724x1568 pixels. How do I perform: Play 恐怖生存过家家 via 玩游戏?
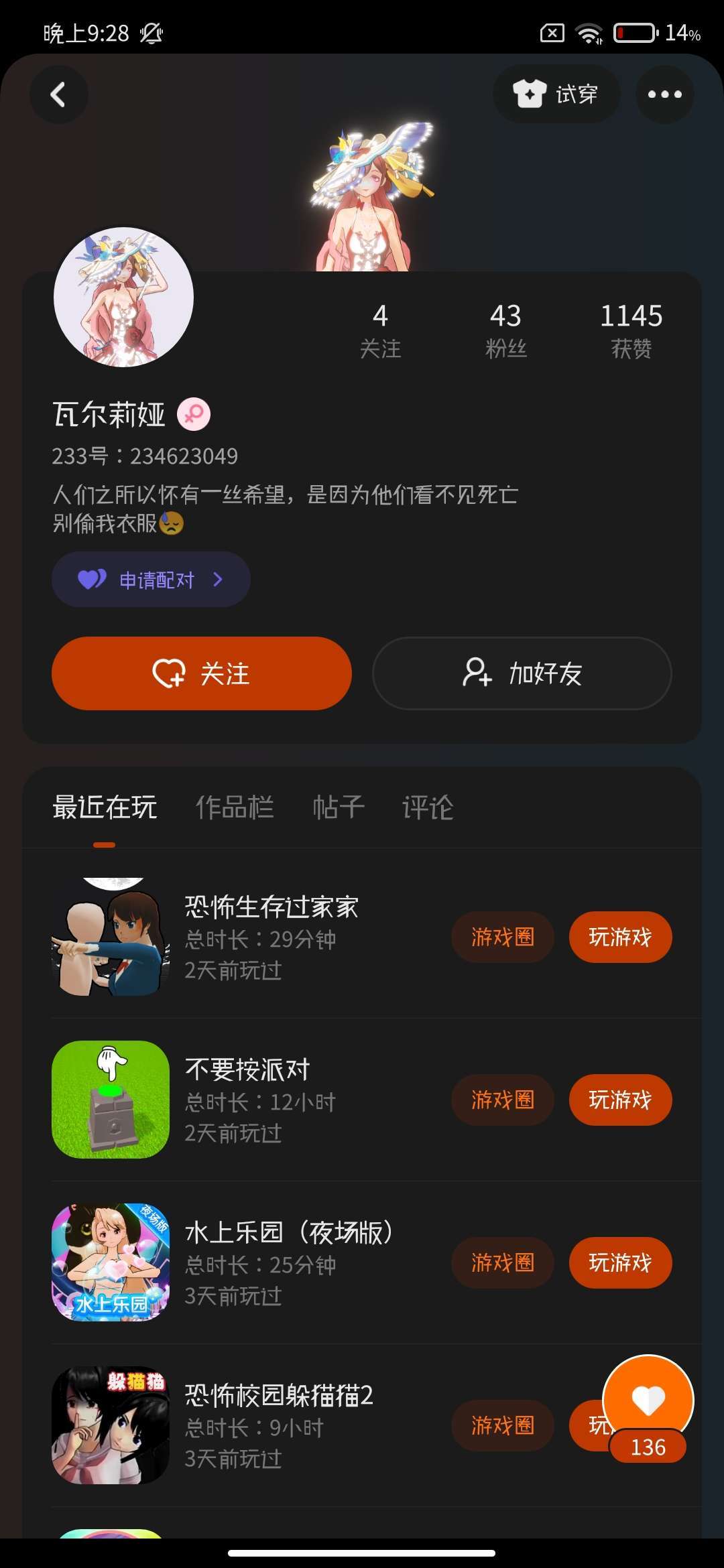click(620, 937)
